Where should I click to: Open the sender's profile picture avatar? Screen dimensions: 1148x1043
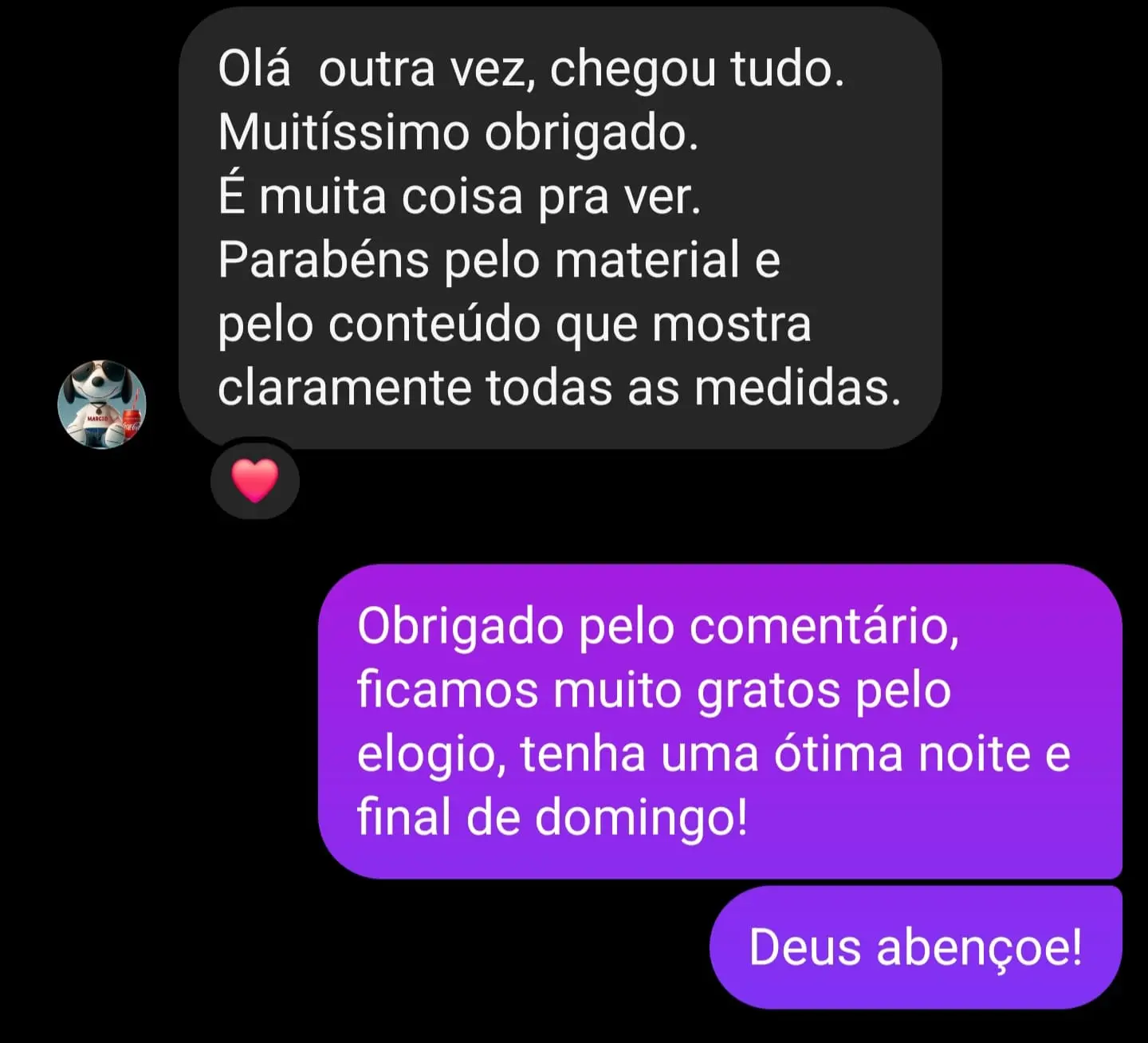point(102,404)
